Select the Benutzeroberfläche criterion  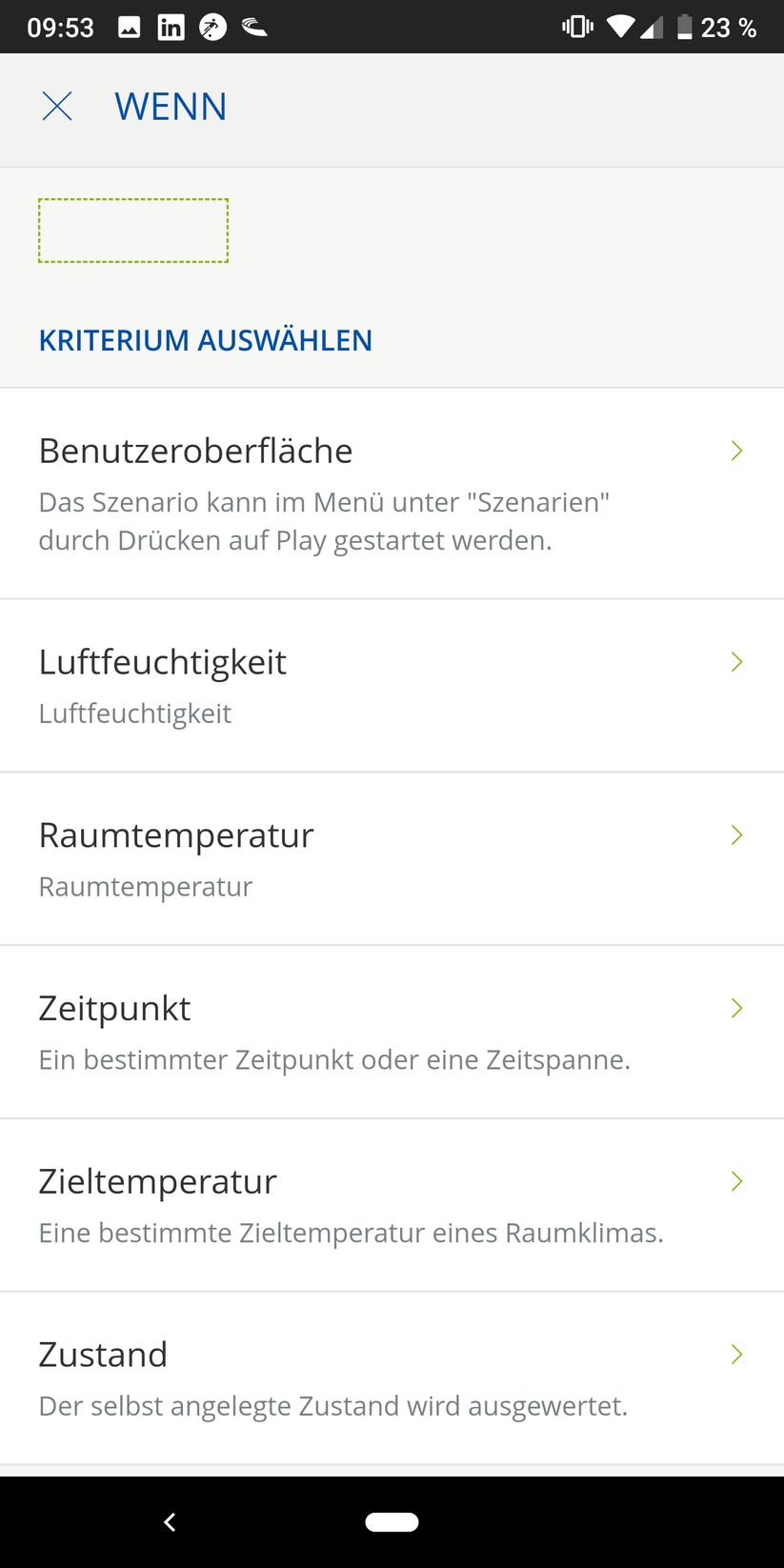[x=392, y=493]
